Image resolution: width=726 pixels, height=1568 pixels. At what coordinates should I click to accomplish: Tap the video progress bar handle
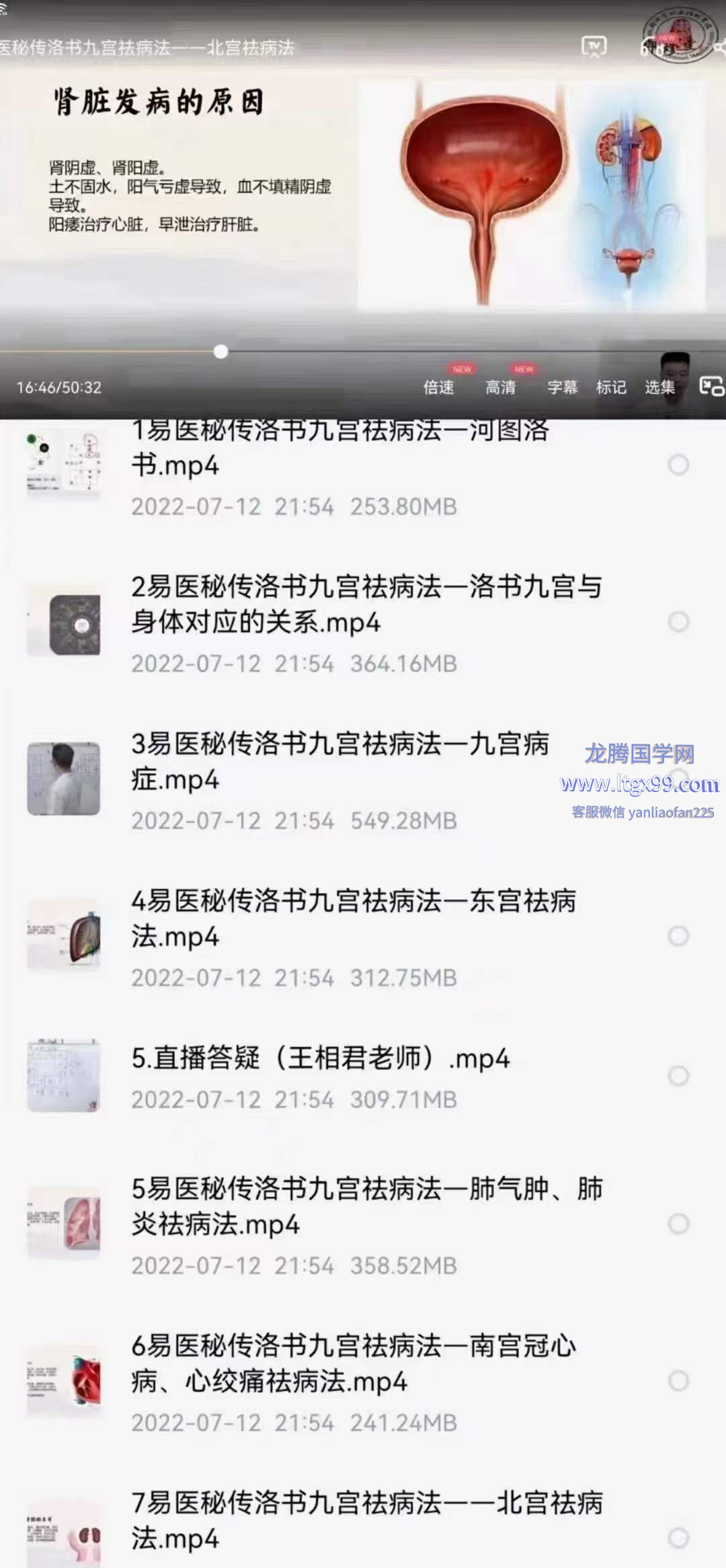click(x=220, y=352)
